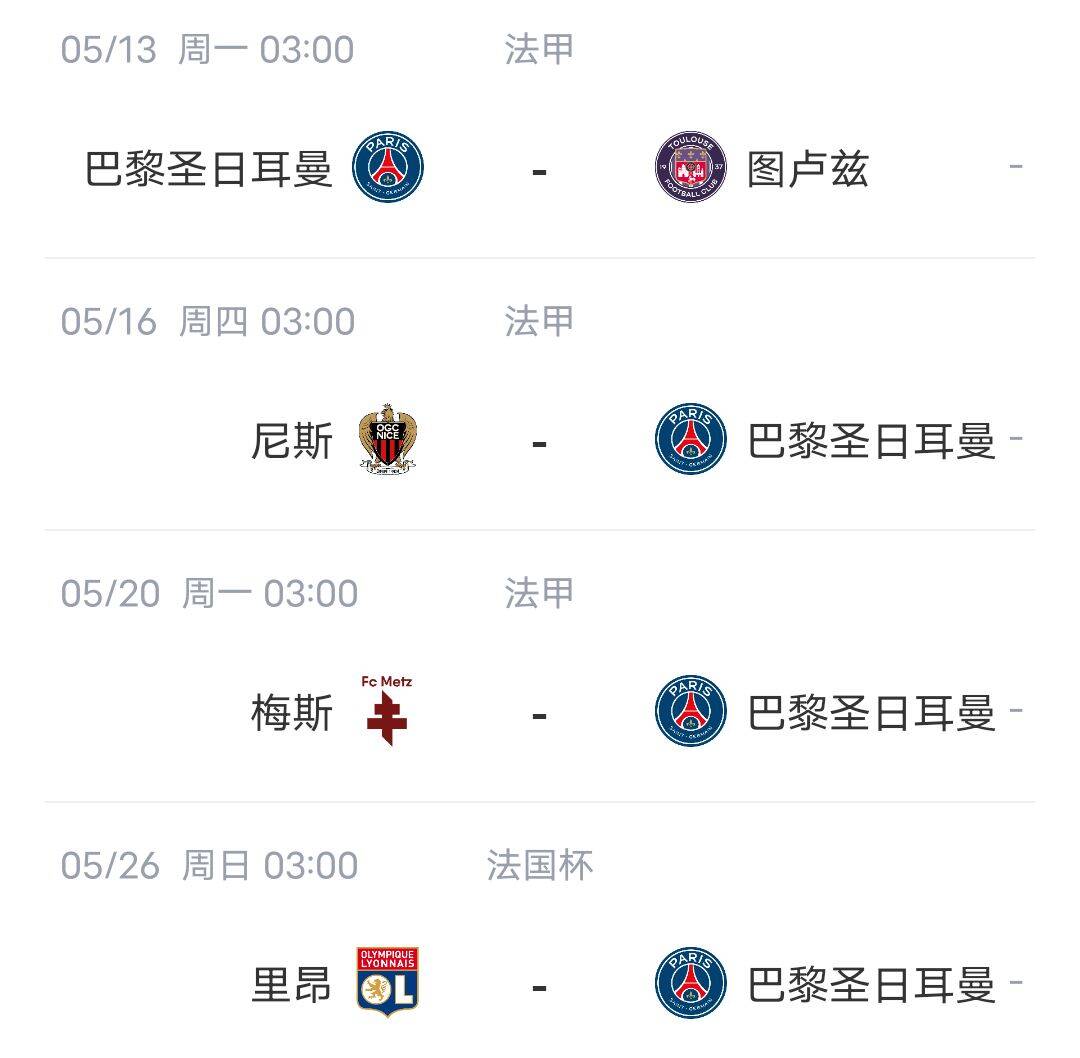Viewport: 1080px width, 1058px height.
Task: Open the 05/26 法国杯 里昂 match
Action: (539, 985)
